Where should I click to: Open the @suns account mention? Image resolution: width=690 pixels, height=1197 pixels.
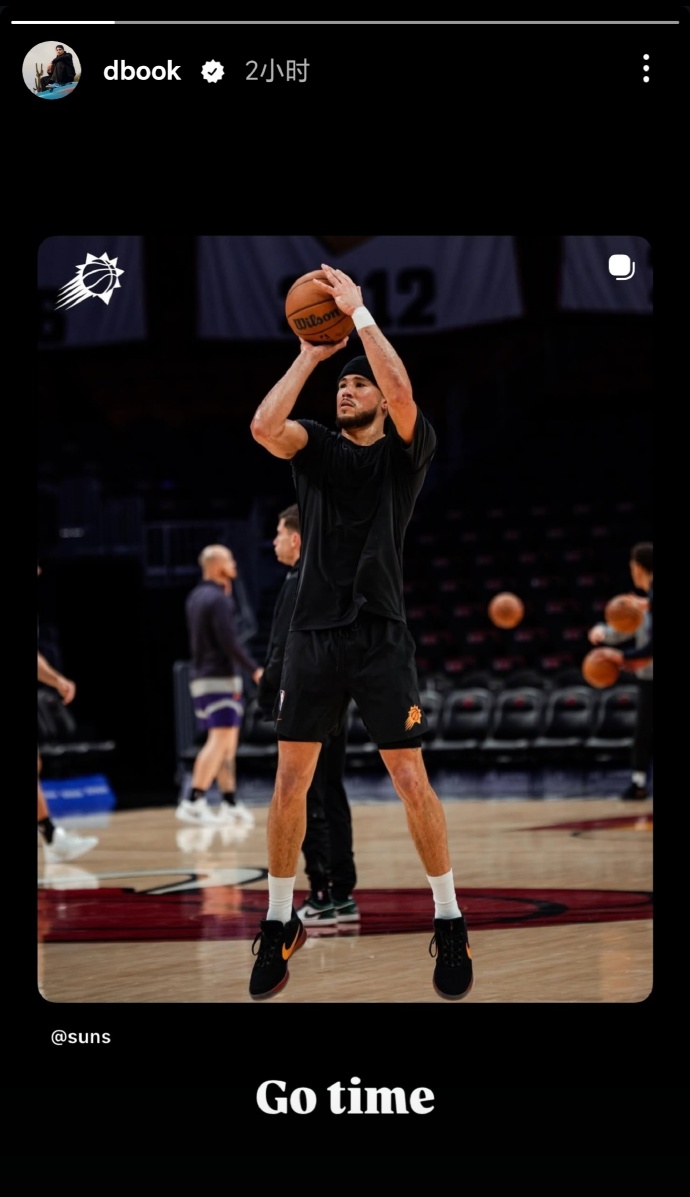(x=81, y=1037)
